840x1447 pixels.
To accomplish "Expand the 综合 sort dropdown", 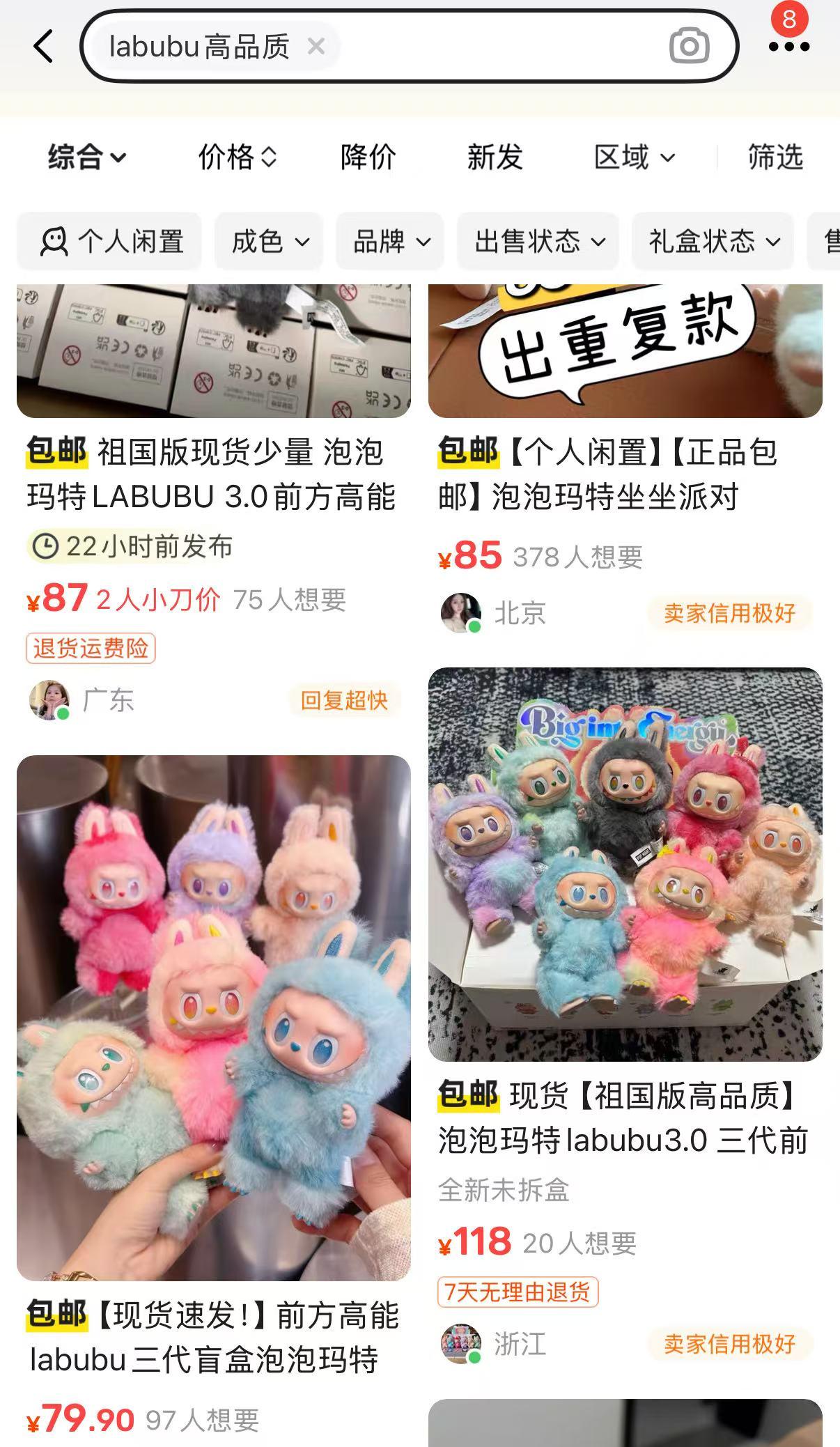I will (x=86, y=157).
